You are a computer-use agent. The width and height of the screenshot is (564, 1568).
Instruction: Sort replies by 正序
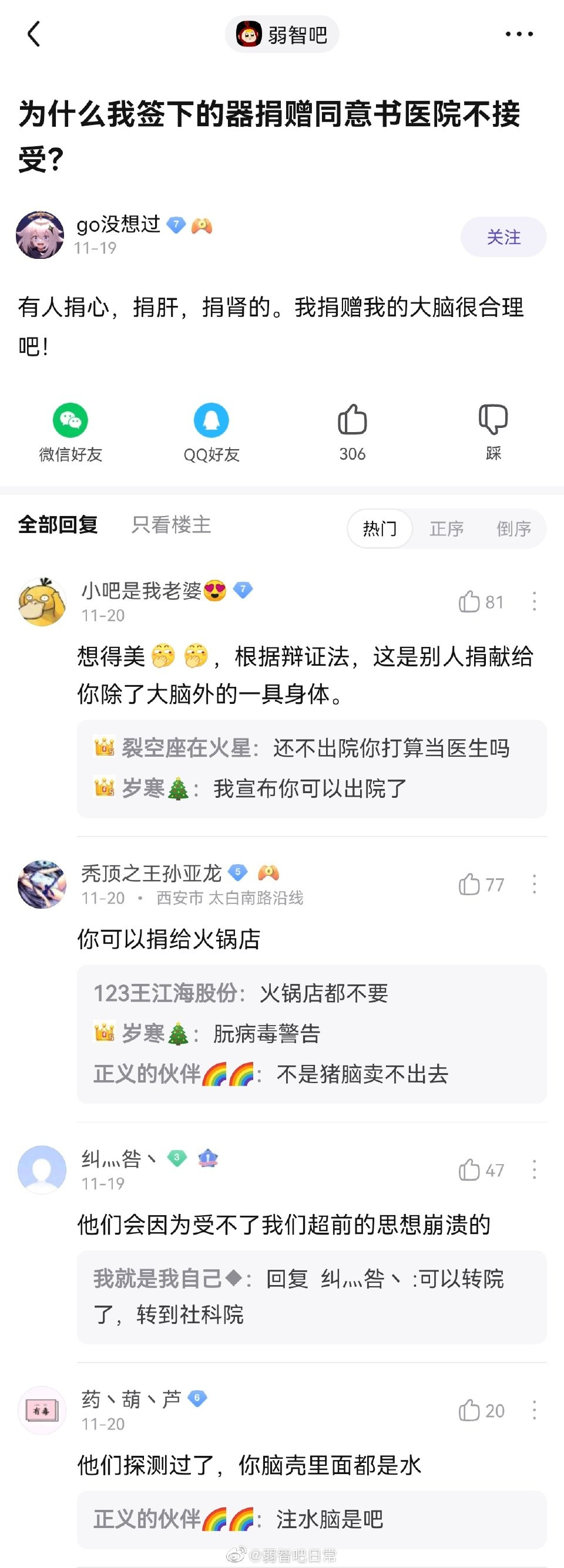pyautogui.click(x=446, y=528)
